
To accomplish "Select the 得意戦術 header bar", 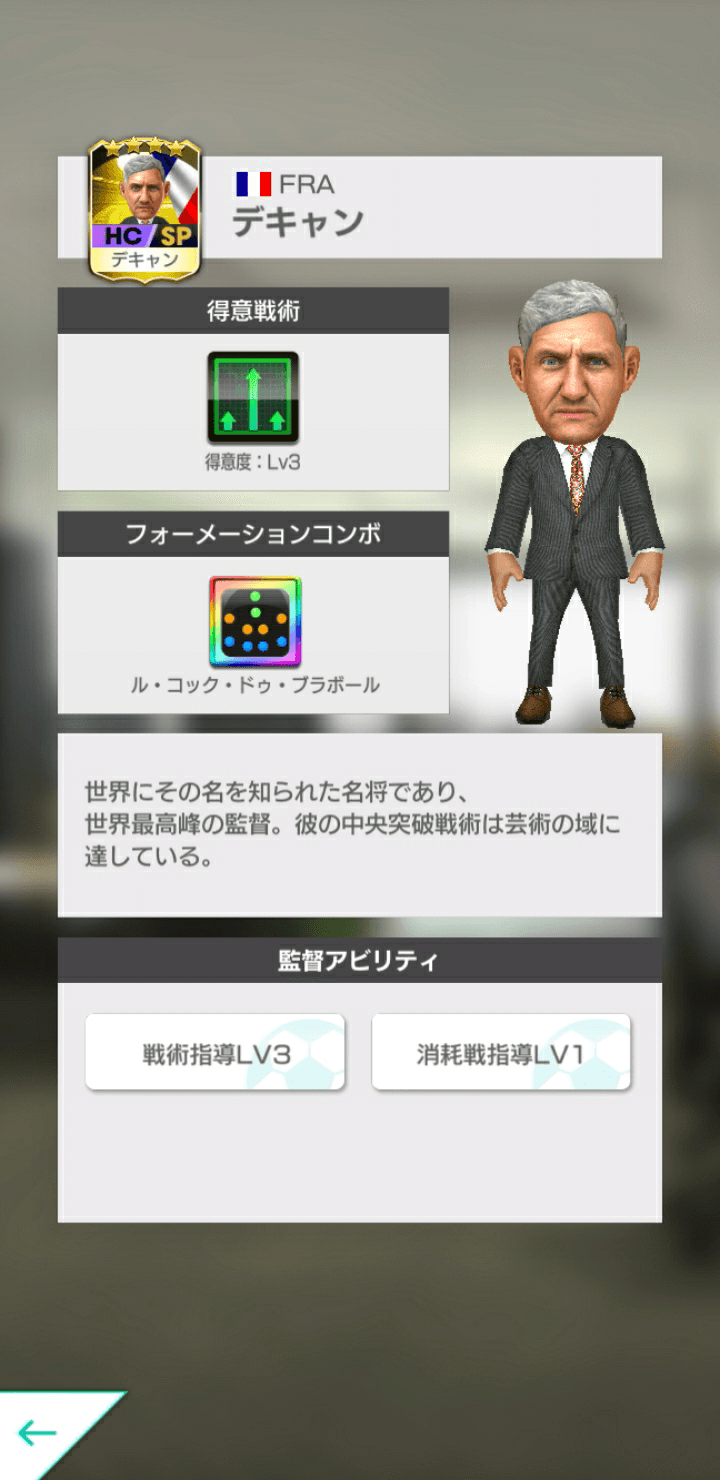I will tap(251, 310).
